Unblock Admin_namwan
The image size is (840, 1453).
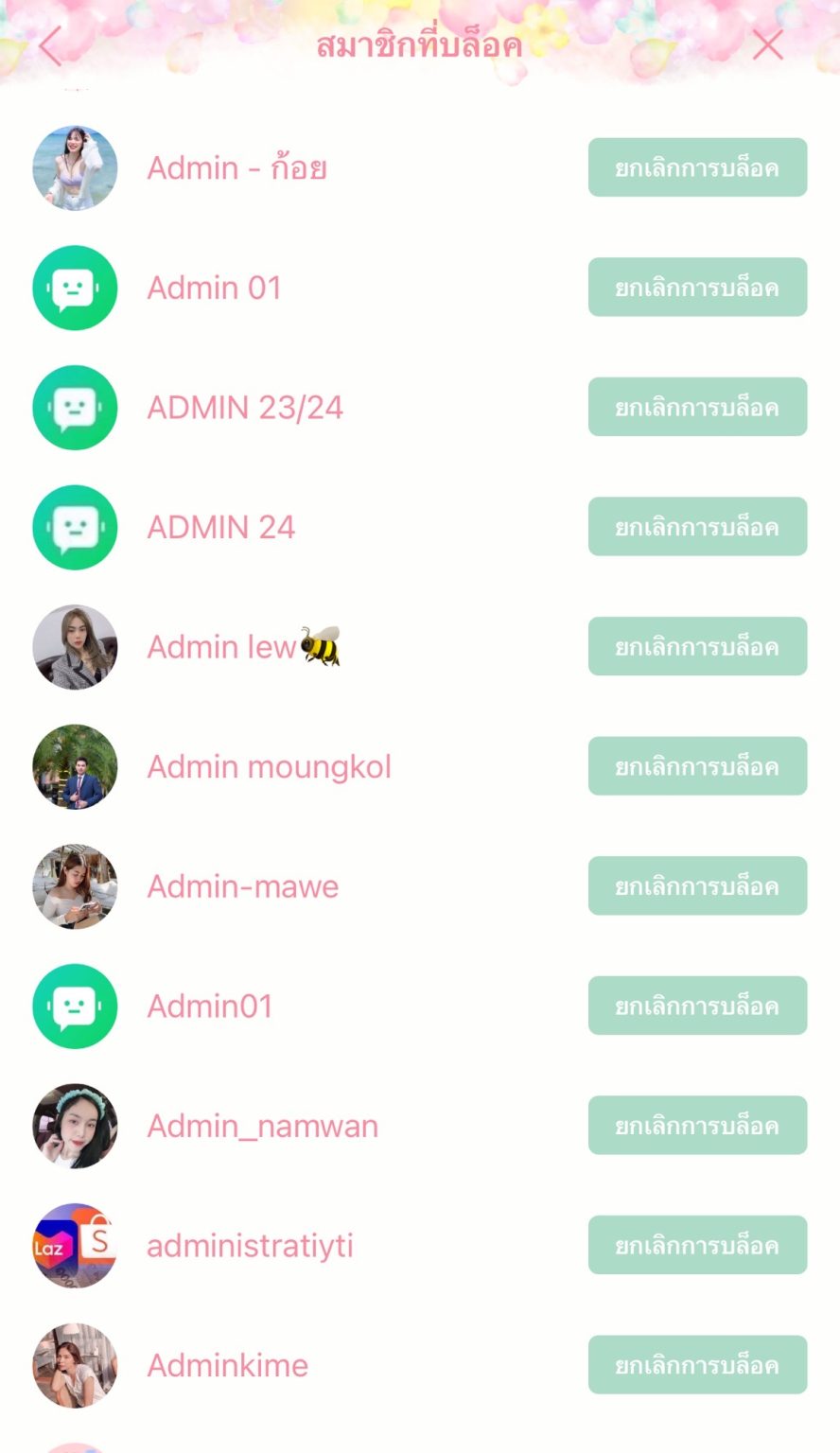coord(697,1125)
